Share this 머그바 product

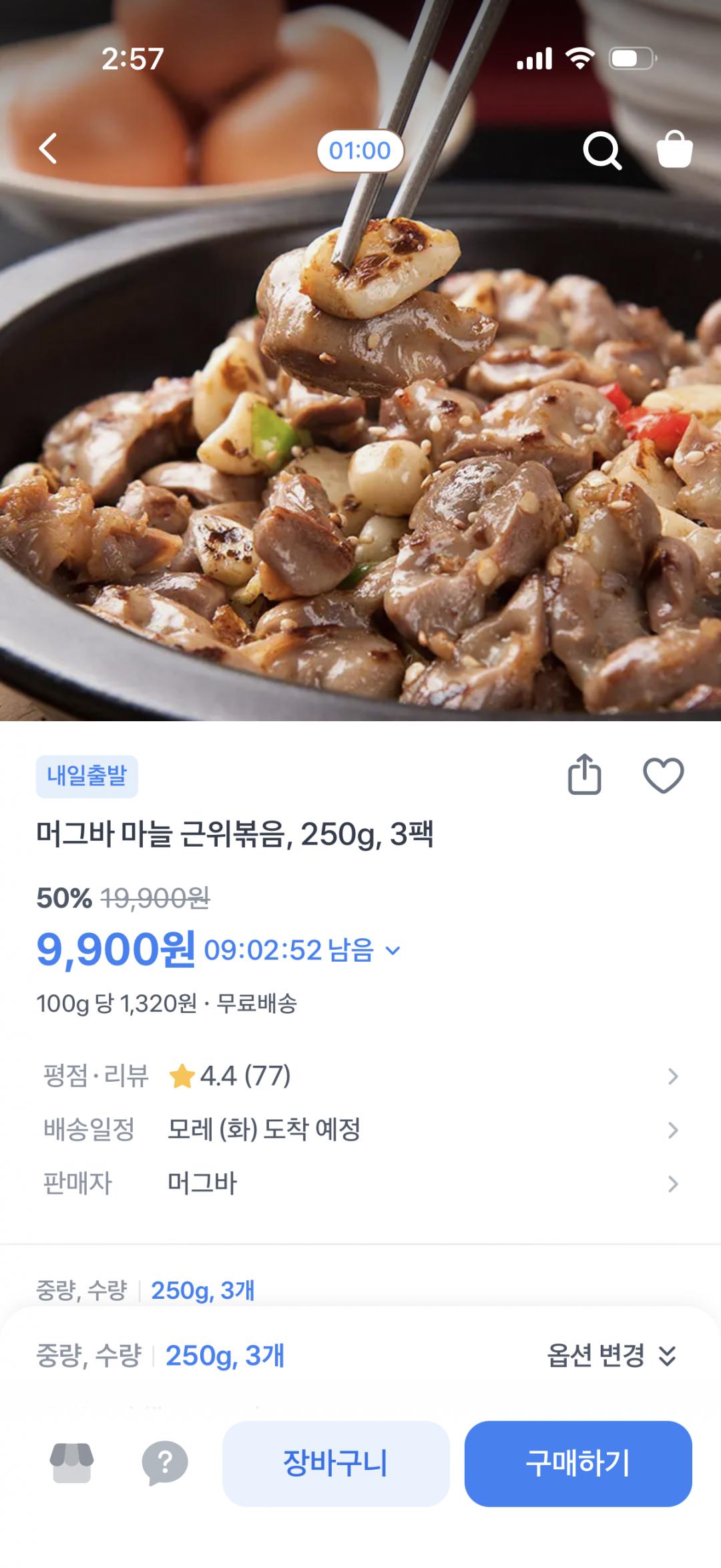[x=584, y=775]
